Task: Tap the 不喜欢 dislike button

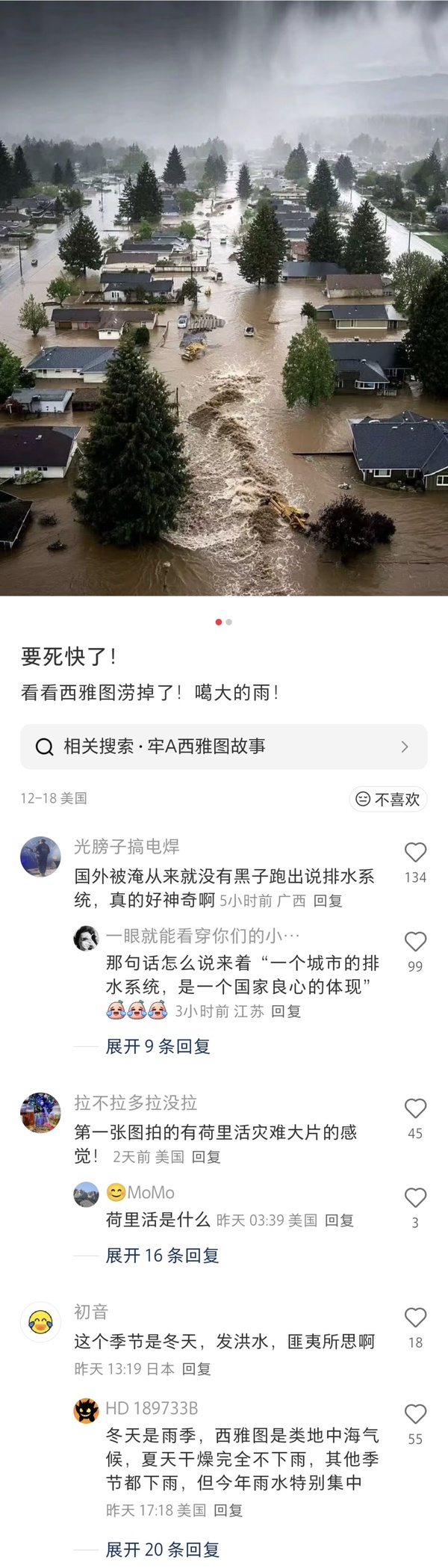Action: point(388,800)
